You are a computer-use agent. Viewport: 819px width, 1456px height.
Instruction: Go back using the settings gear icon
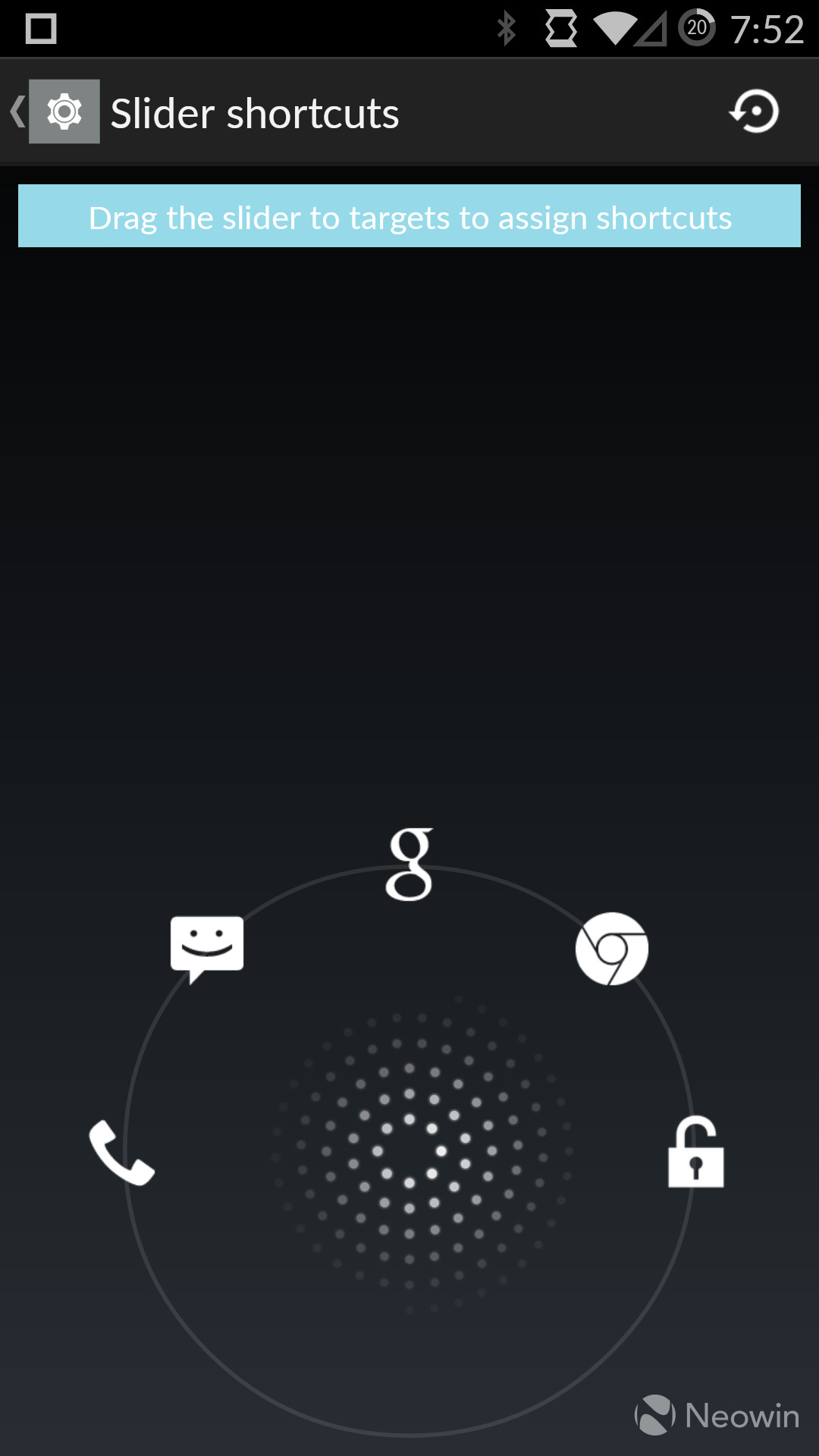[64, 111]
